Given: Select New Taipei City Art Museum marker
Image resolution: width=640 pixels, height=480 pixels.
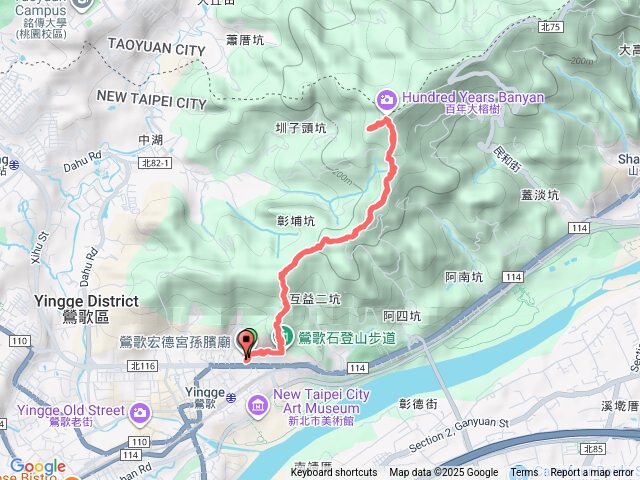Looking at the screenshot, I should [259, 402].
